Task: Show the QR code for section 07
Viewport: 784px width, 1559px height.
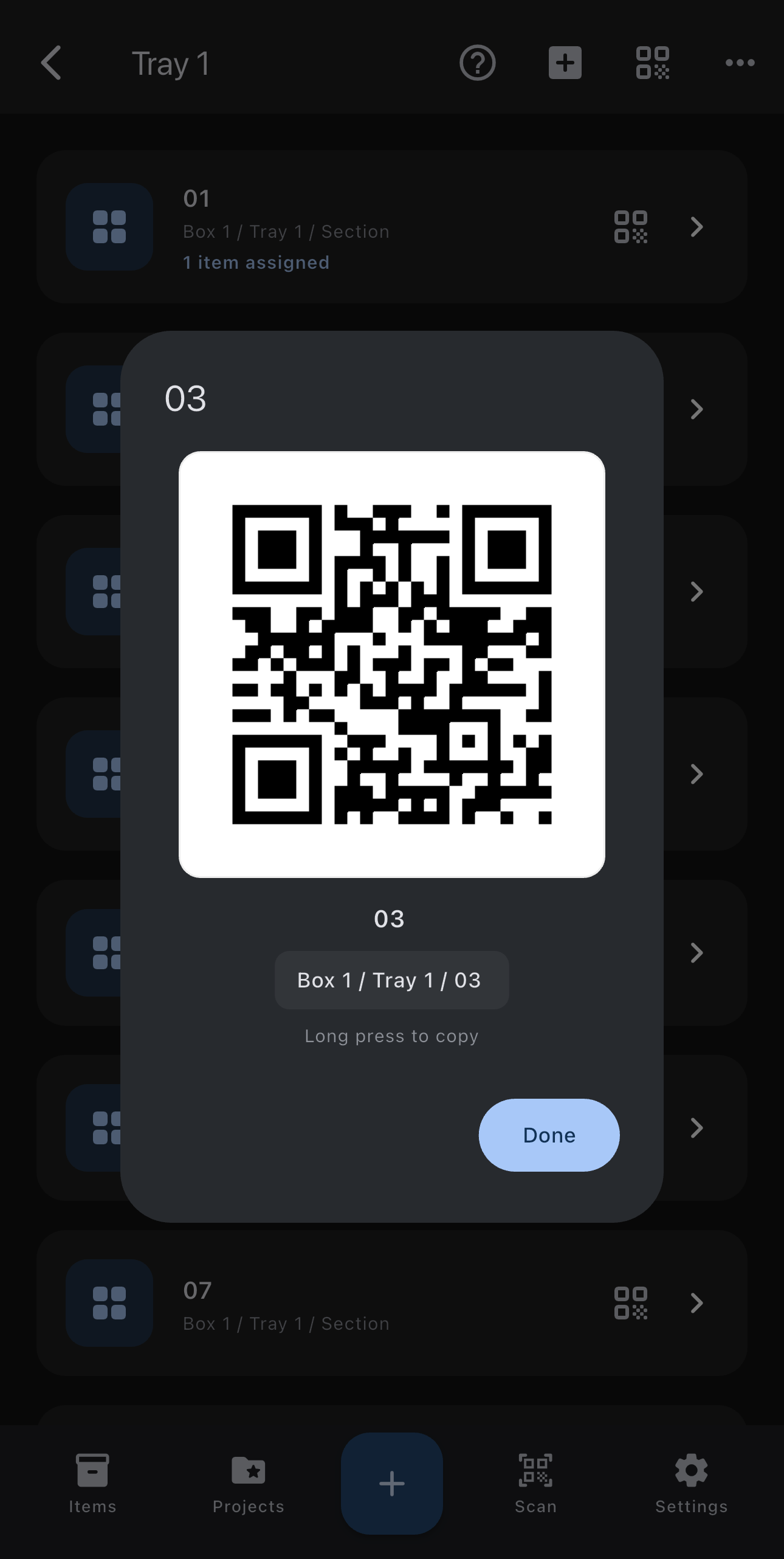Action: (631, 1304)
